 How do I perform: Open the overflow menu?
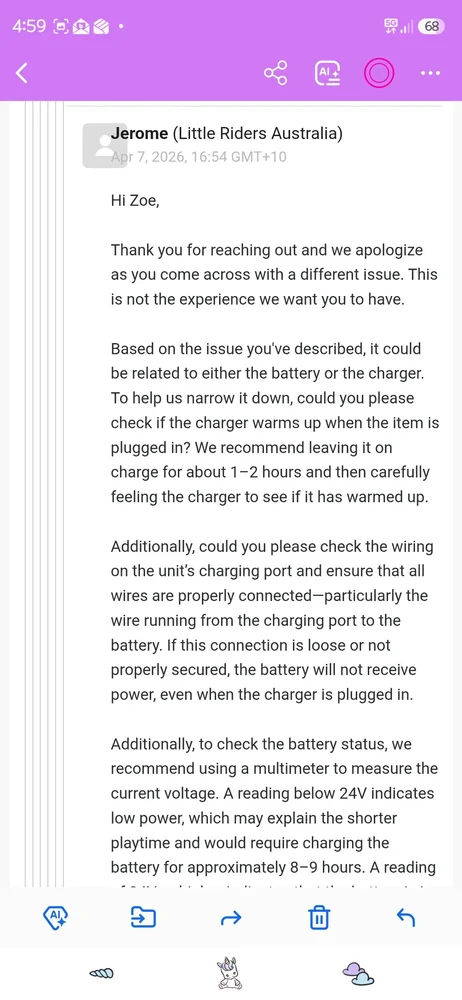430,73
